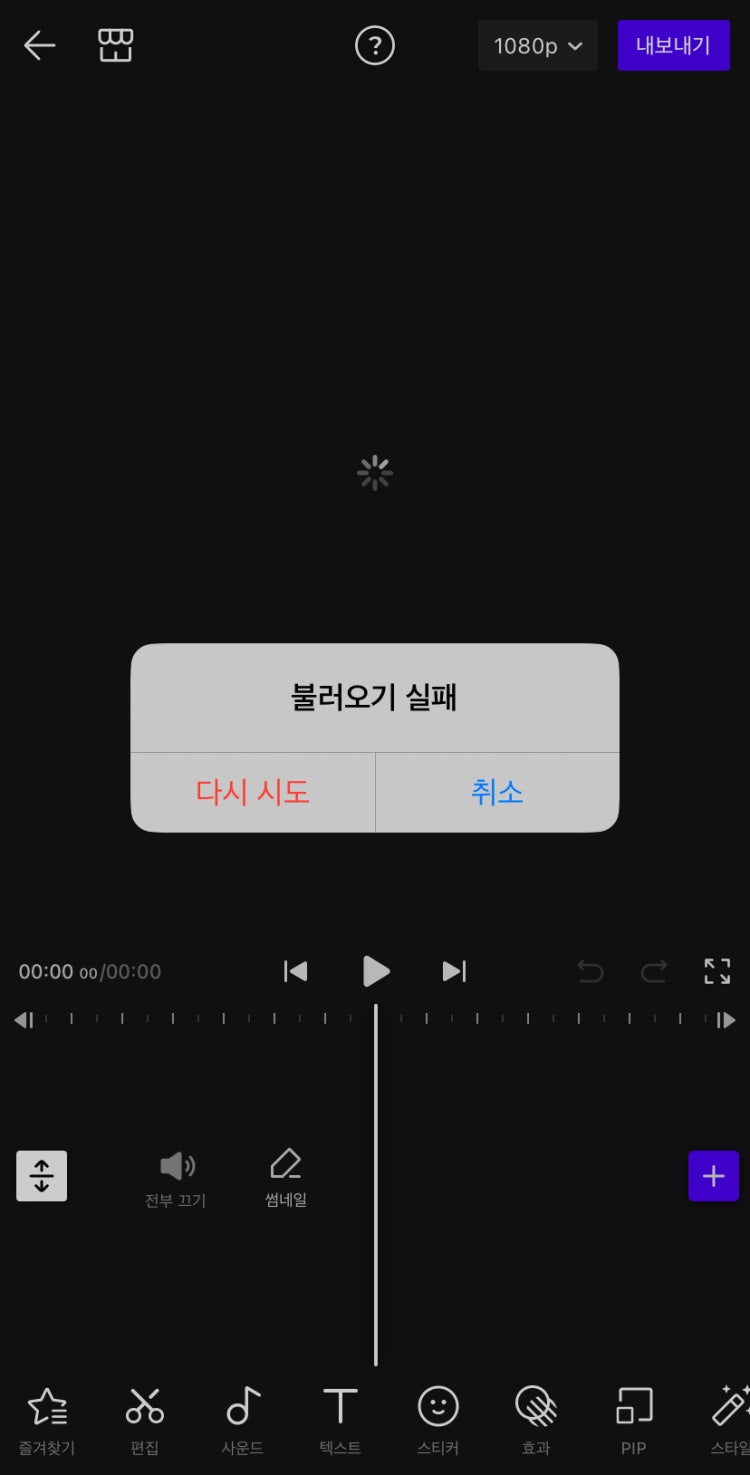Open the template store icon
The height and width of the screenshot is (1475, 750).
click(115, 45)
